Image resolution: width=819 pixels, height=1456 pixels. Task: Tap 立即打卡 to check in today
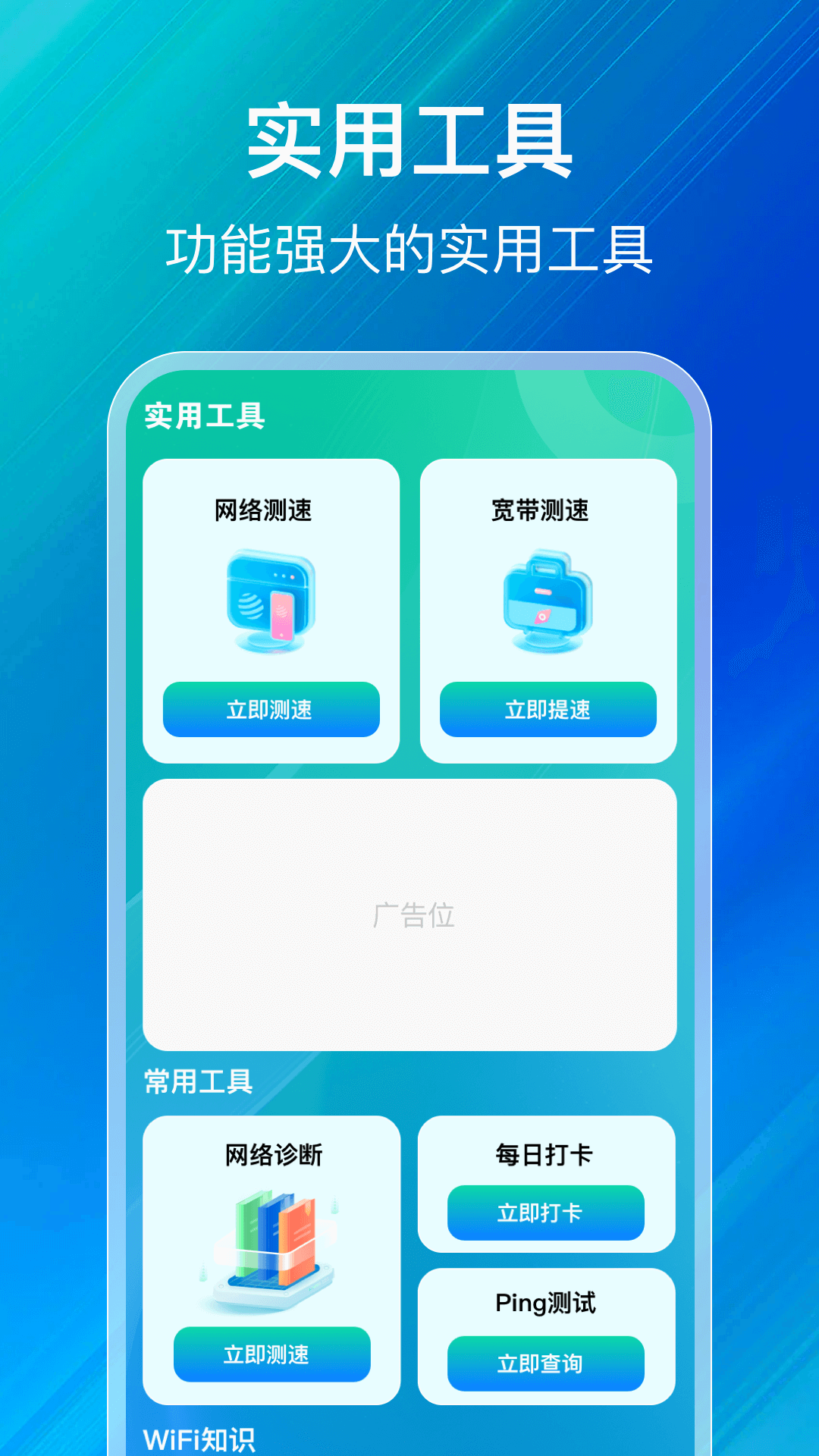pyautogui.click(x=548, y=1213)
